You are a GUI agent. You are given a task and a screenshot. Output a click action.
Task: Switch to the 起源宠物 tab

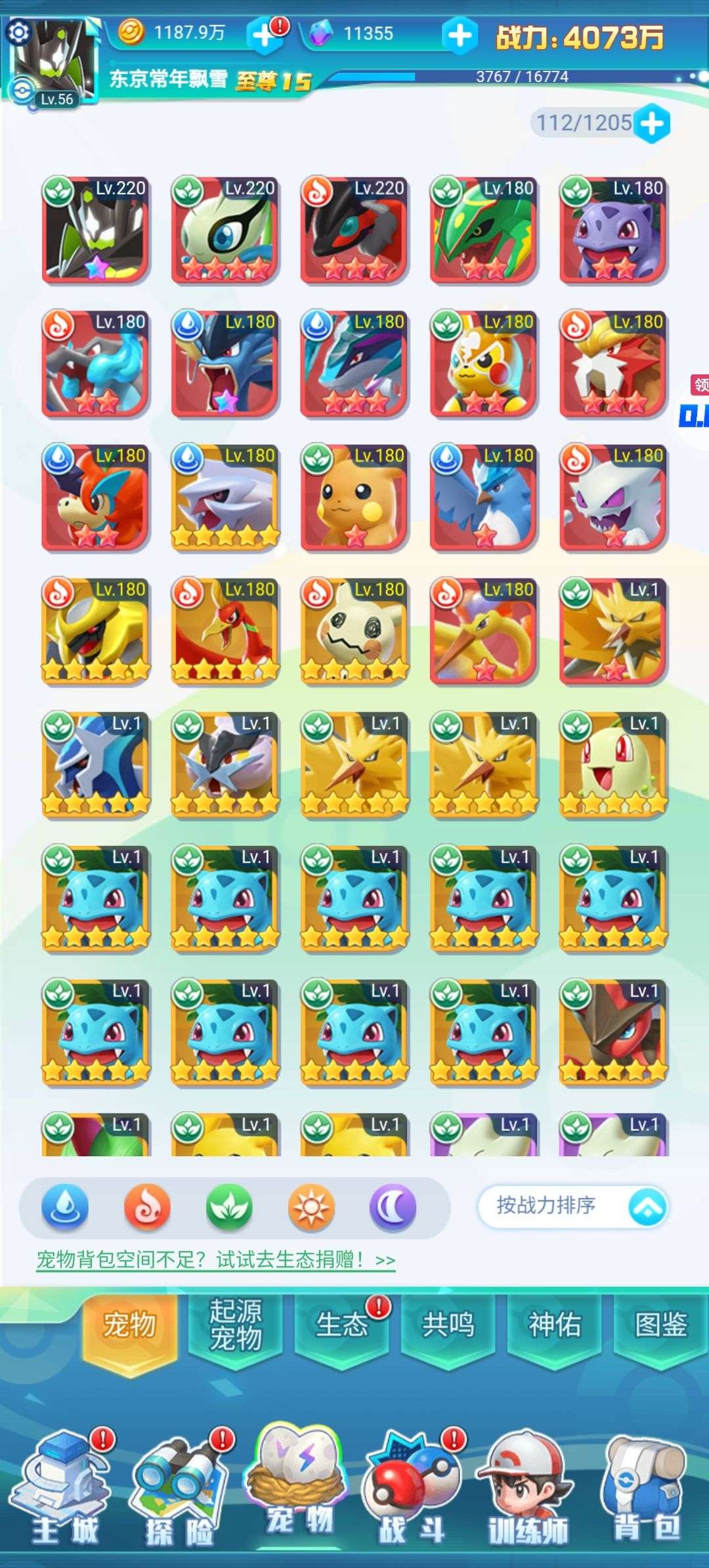(235, 1324)
